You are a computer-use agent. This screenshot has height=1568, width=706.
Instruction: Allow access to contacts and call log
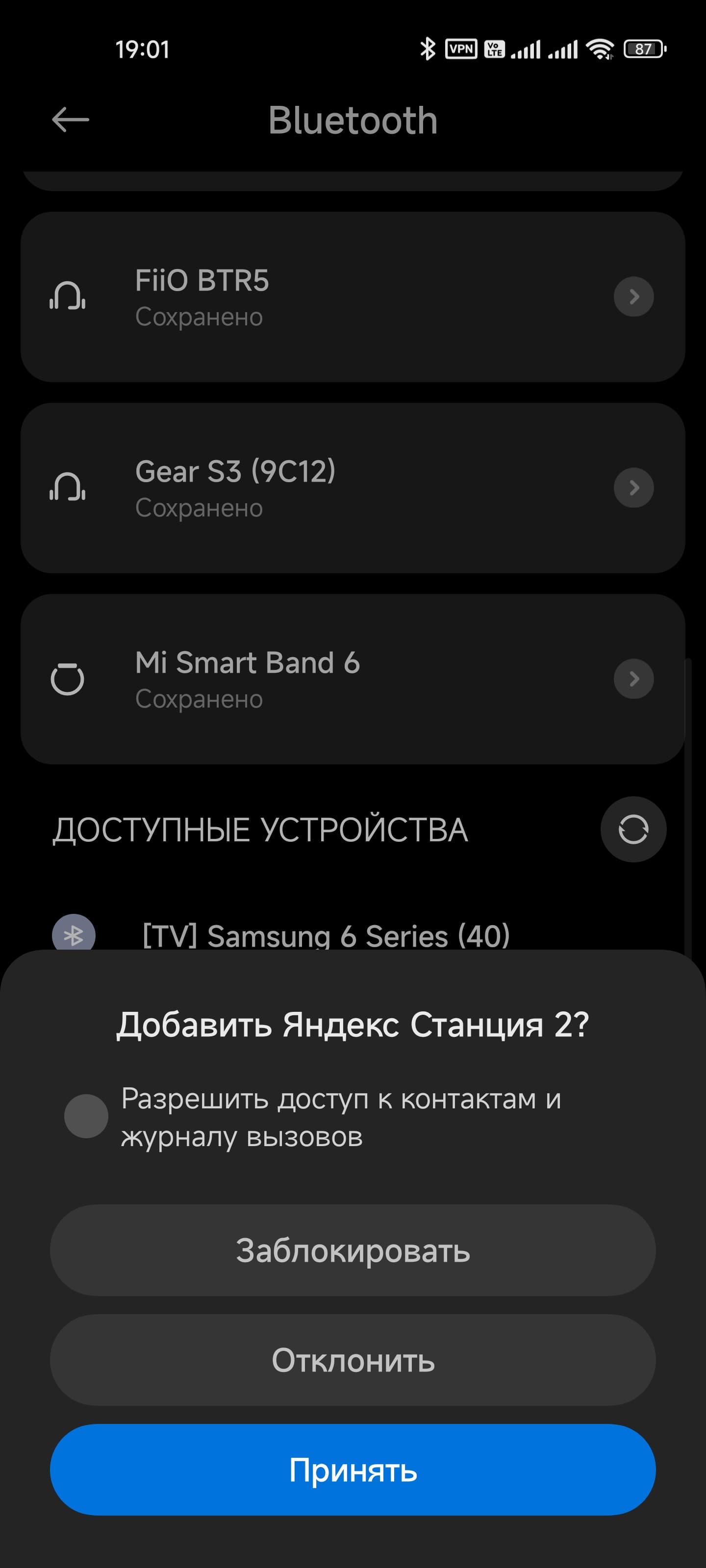(x=86, y=1116)
